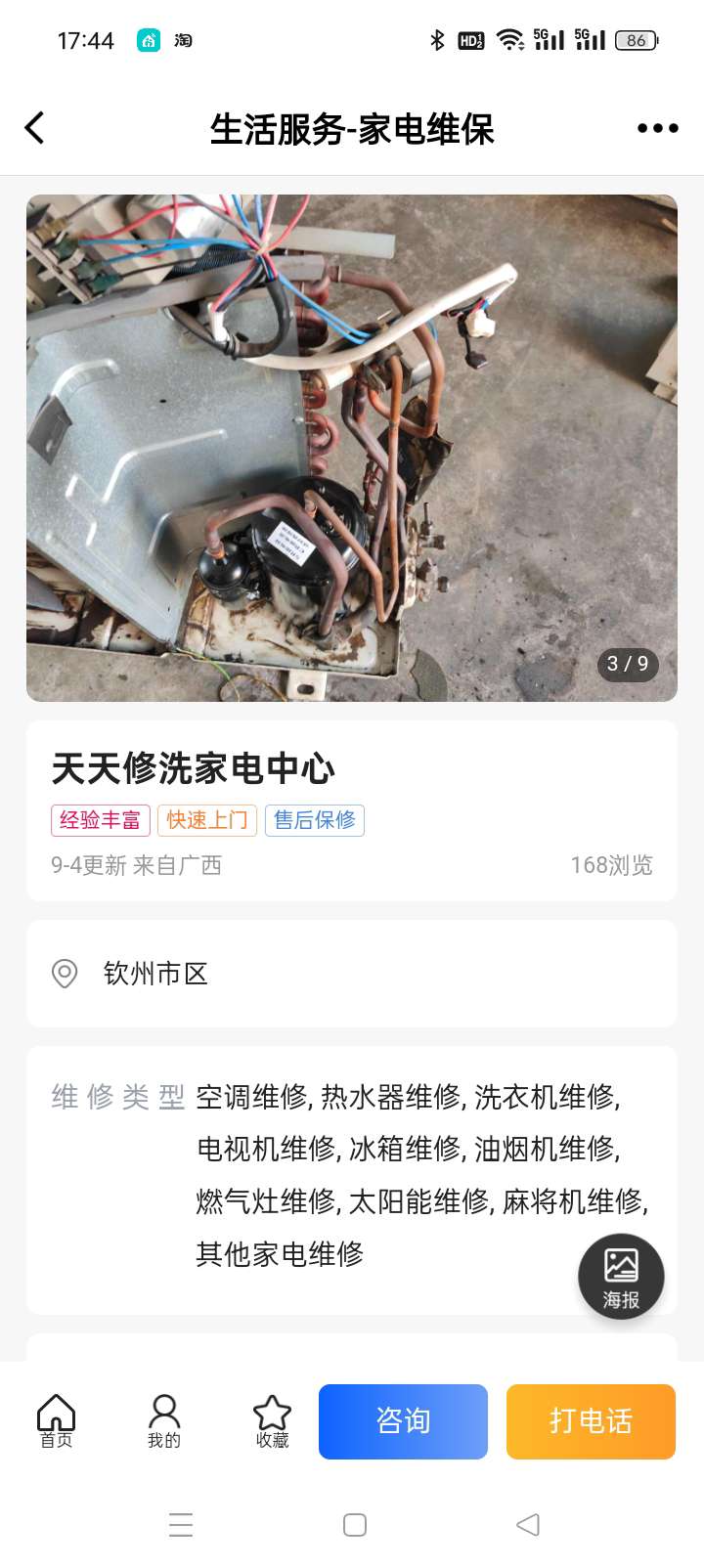Open the air conditioner repair photo
704x1568 pixels.
tap(352, 448)
